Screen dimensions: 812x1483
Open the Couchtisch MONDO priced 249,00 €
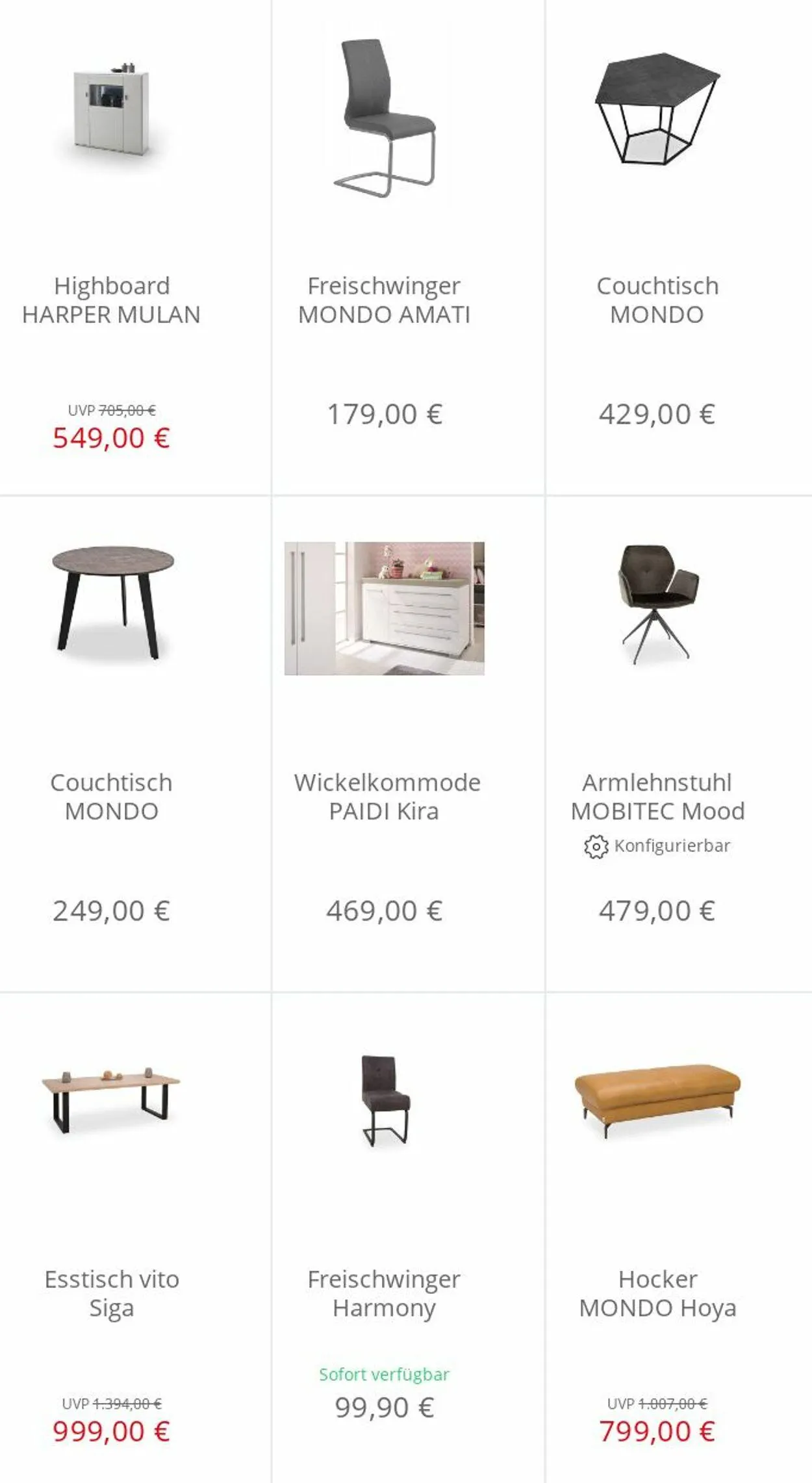(111, 796)
